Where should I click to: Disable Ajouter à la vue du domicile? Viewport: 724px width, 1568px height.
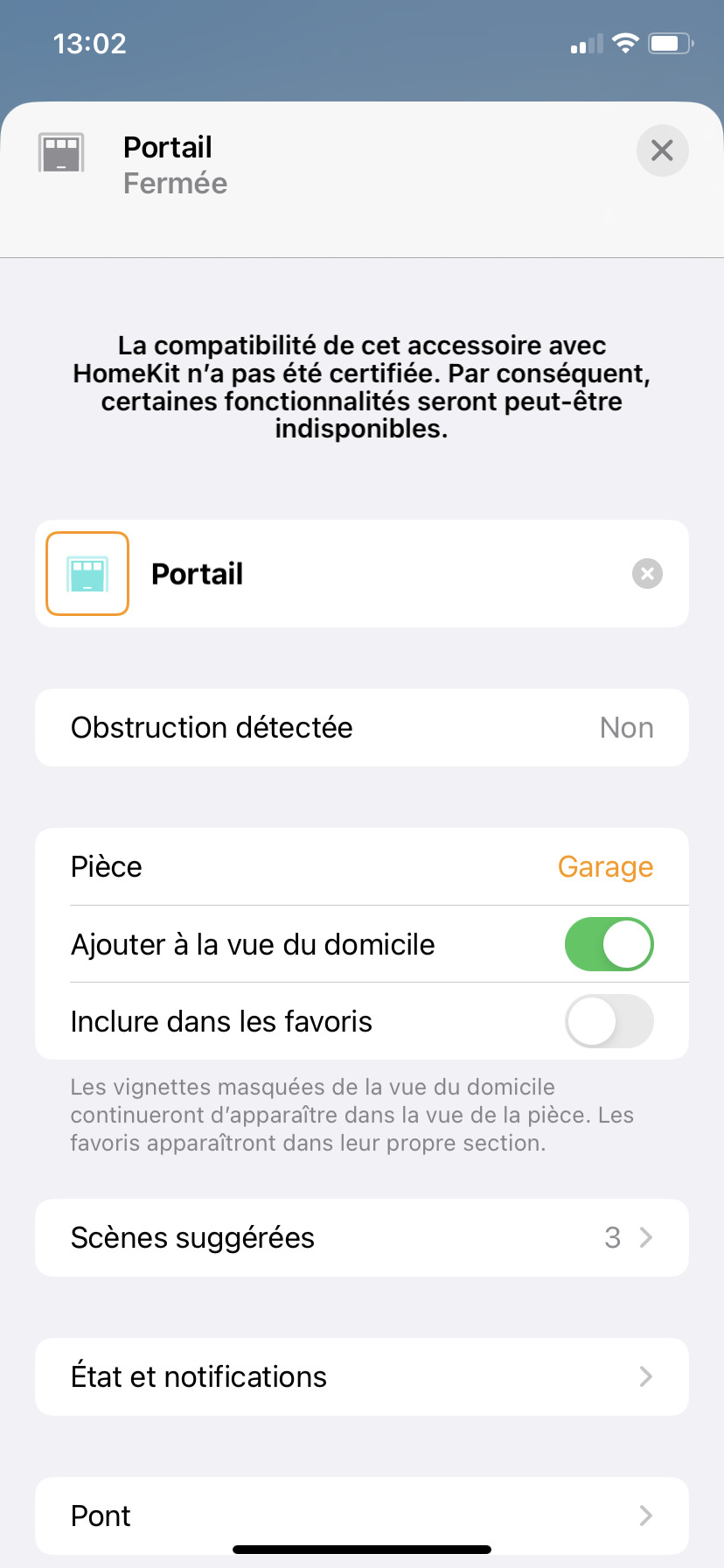pos(609,944)
